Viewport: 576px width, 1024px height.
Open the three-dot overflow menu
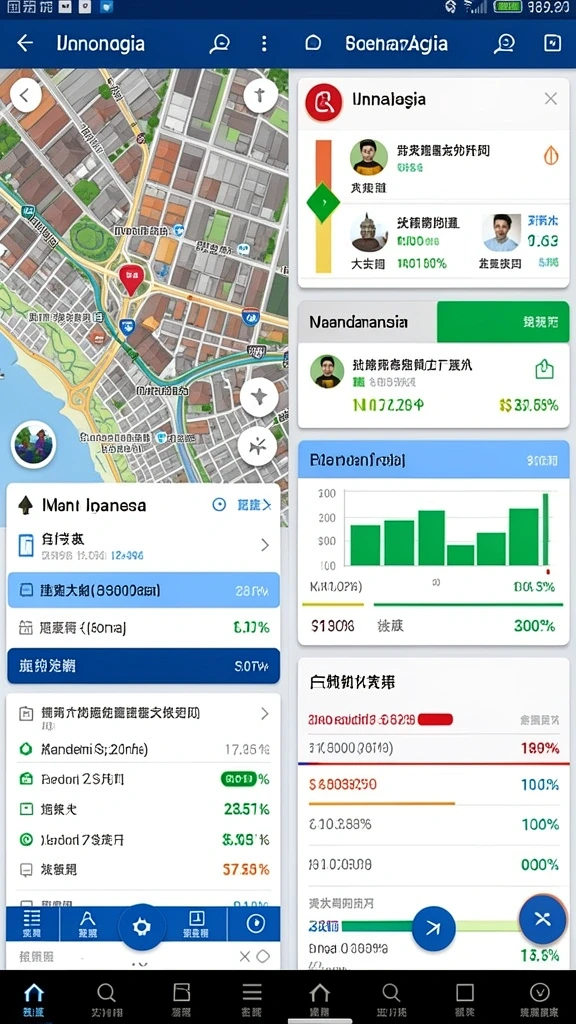click(x=264, y=44)
